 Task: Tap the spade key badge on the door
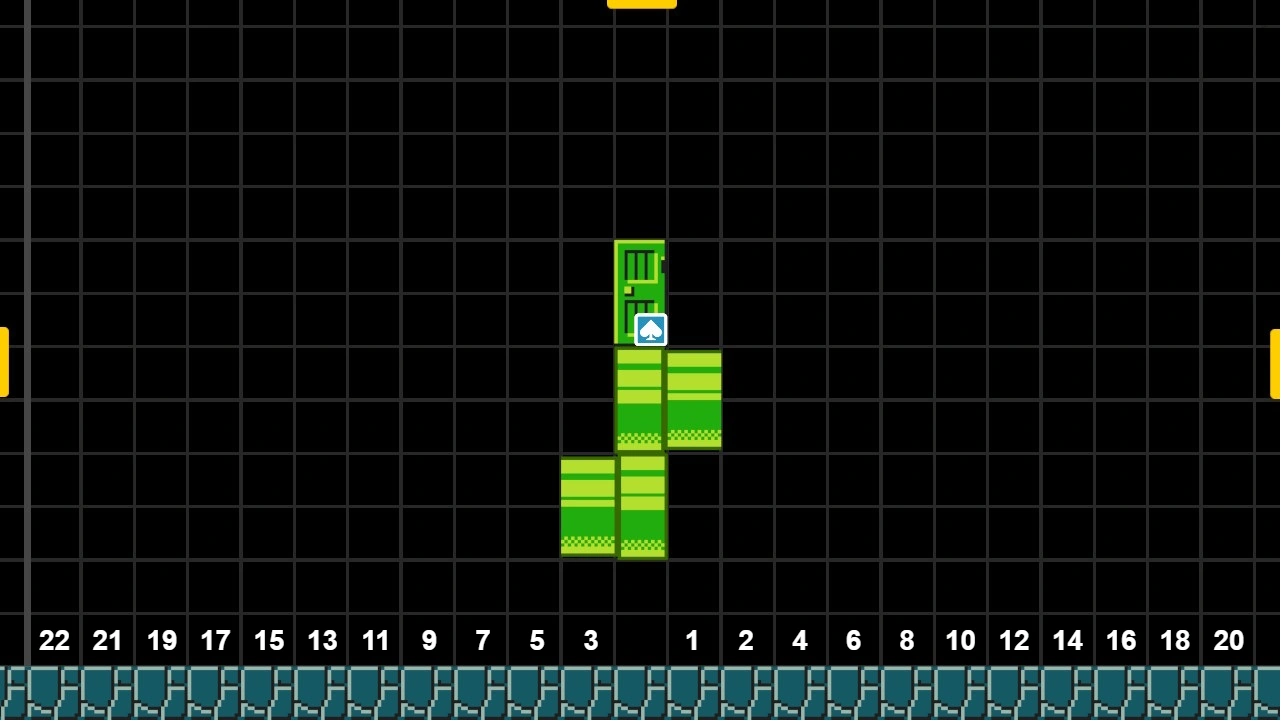pos(651,330)
